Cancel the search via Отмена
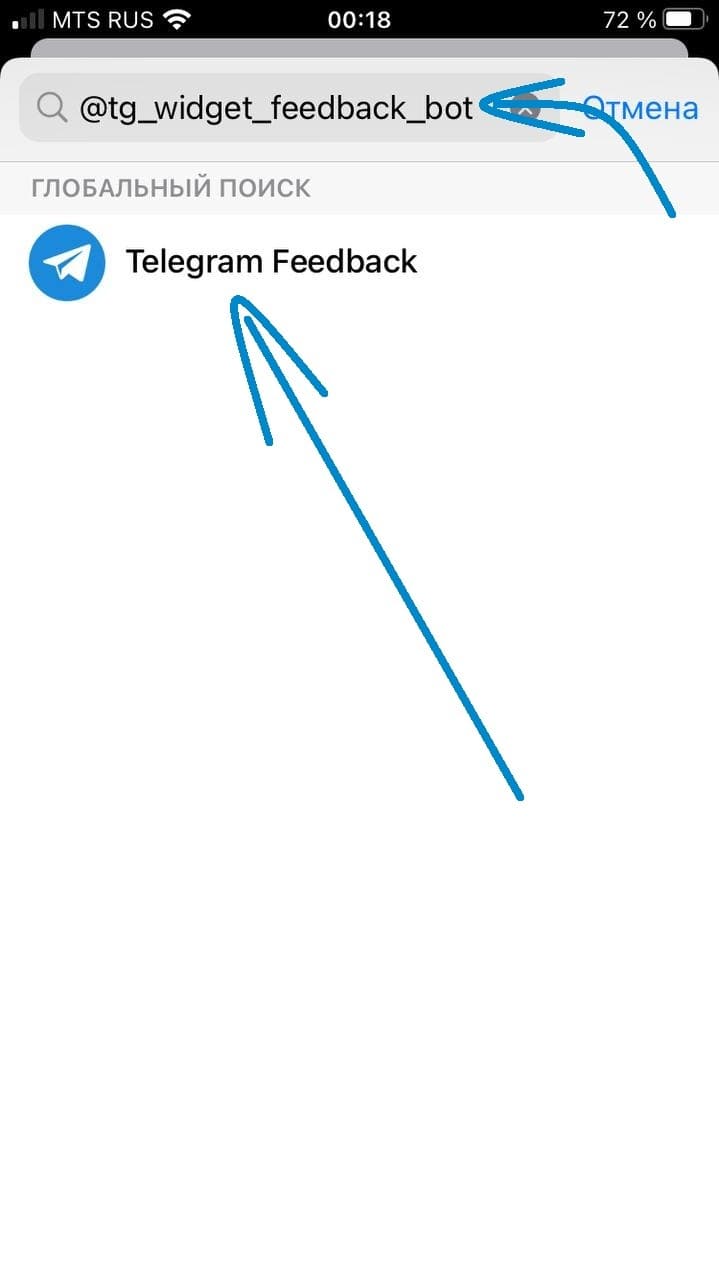Image resolution: width=719 pixels, height=1280 pixels. [x=642, y=108]
